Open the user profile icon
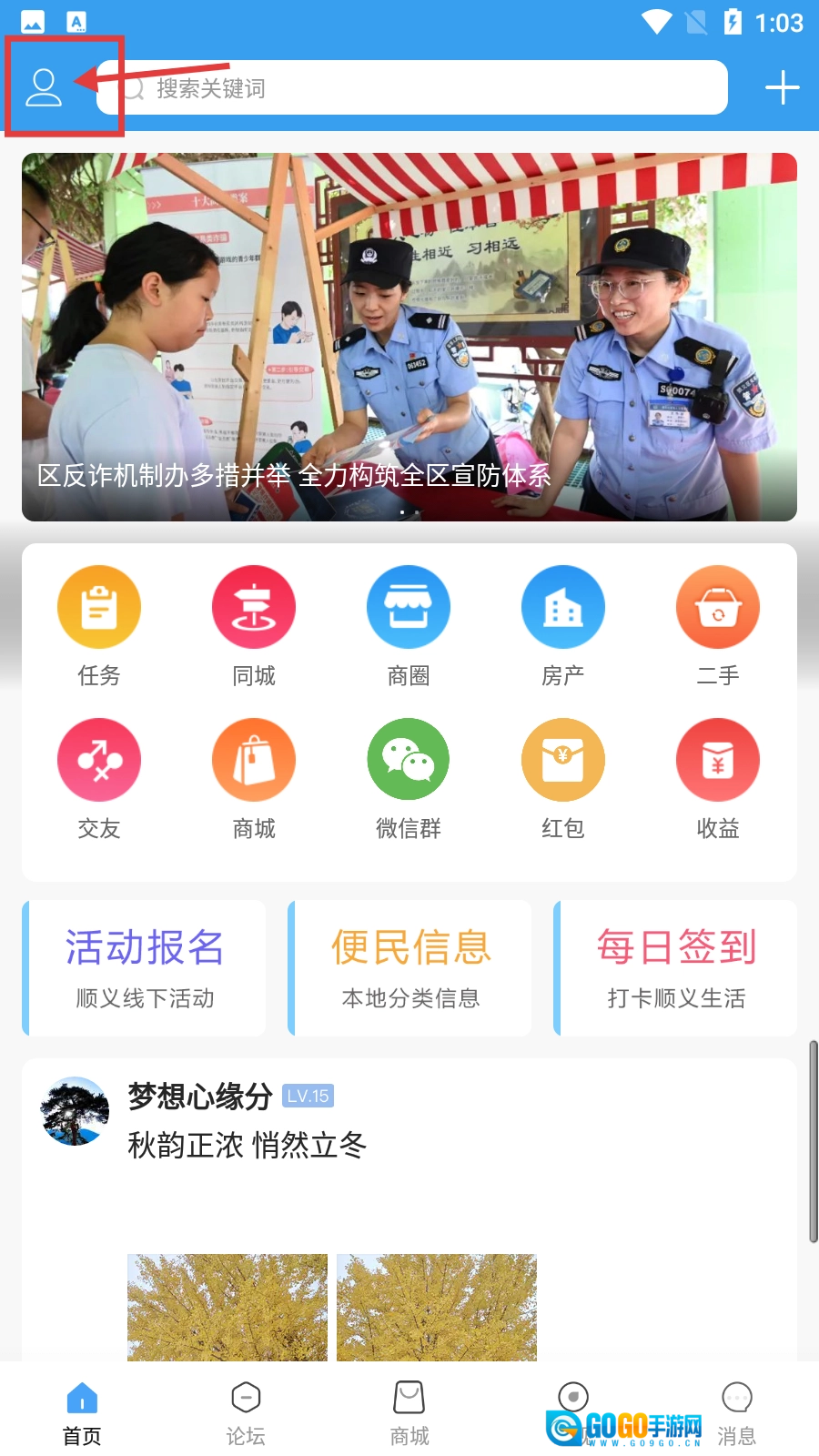The height and width of the screenshot is (1456, 819). tap(43, 87)
